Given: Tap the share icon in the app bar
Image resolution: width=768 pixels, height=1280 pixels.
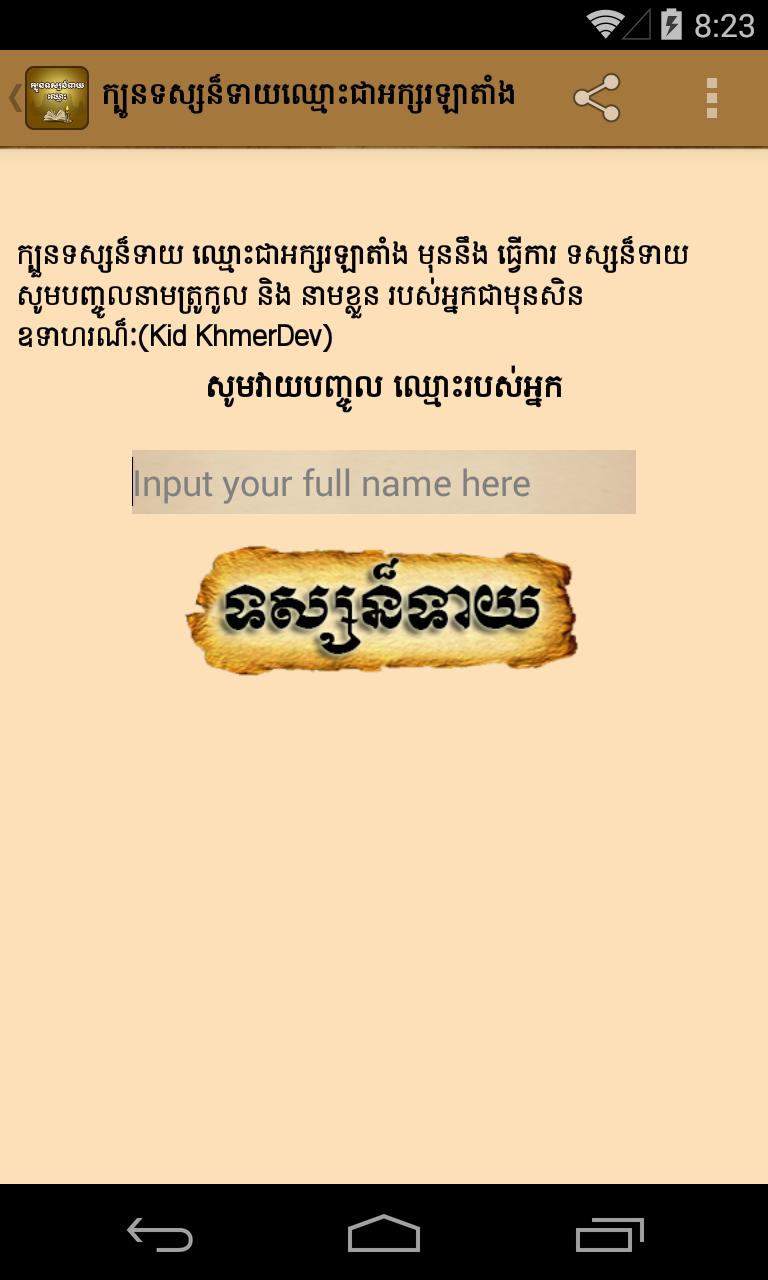Looking at the screenshot, I should 597,98.
